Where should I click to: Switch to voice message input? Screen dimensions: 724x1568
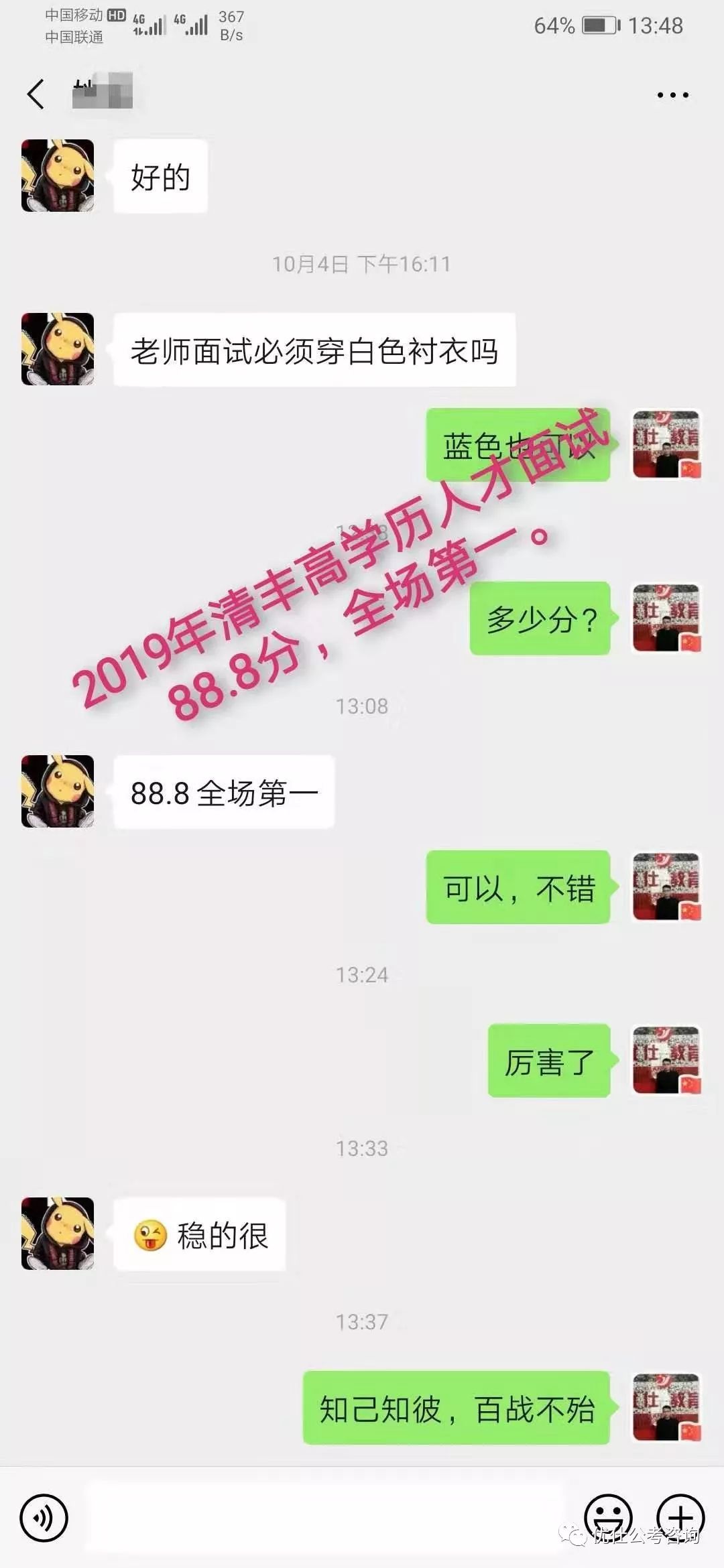click(44, 1518)
